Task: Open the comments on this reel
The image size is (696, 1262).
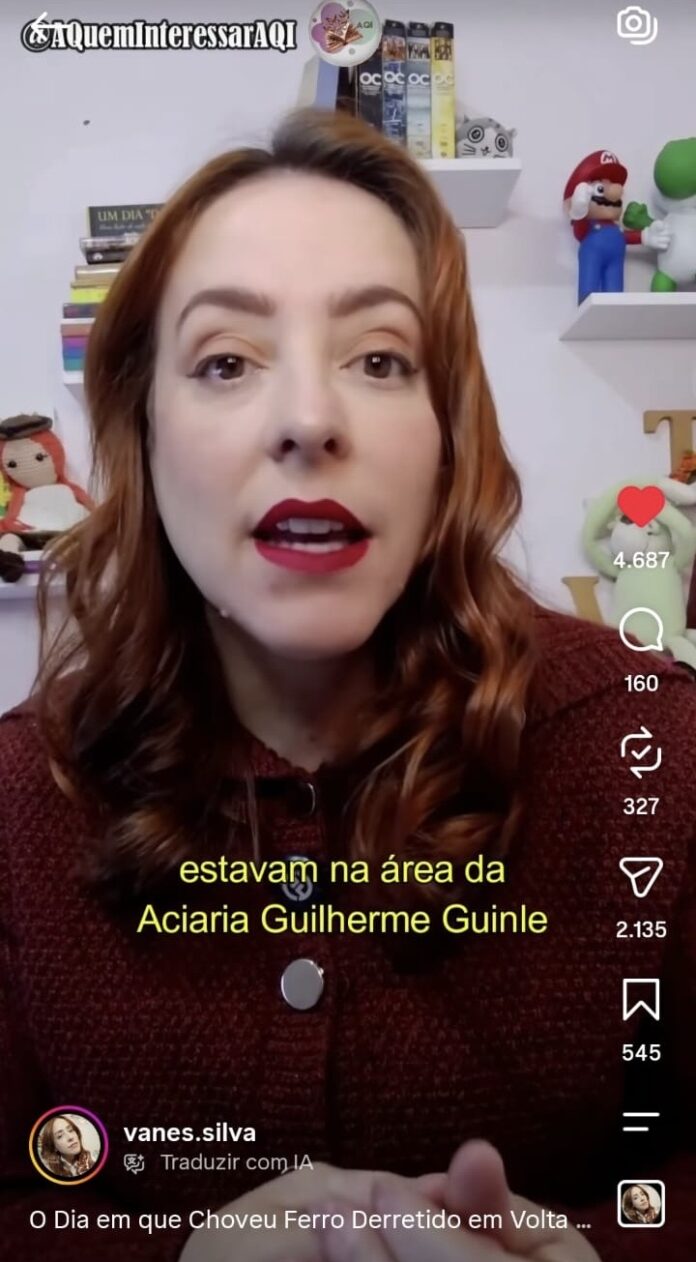Action: 641,631
